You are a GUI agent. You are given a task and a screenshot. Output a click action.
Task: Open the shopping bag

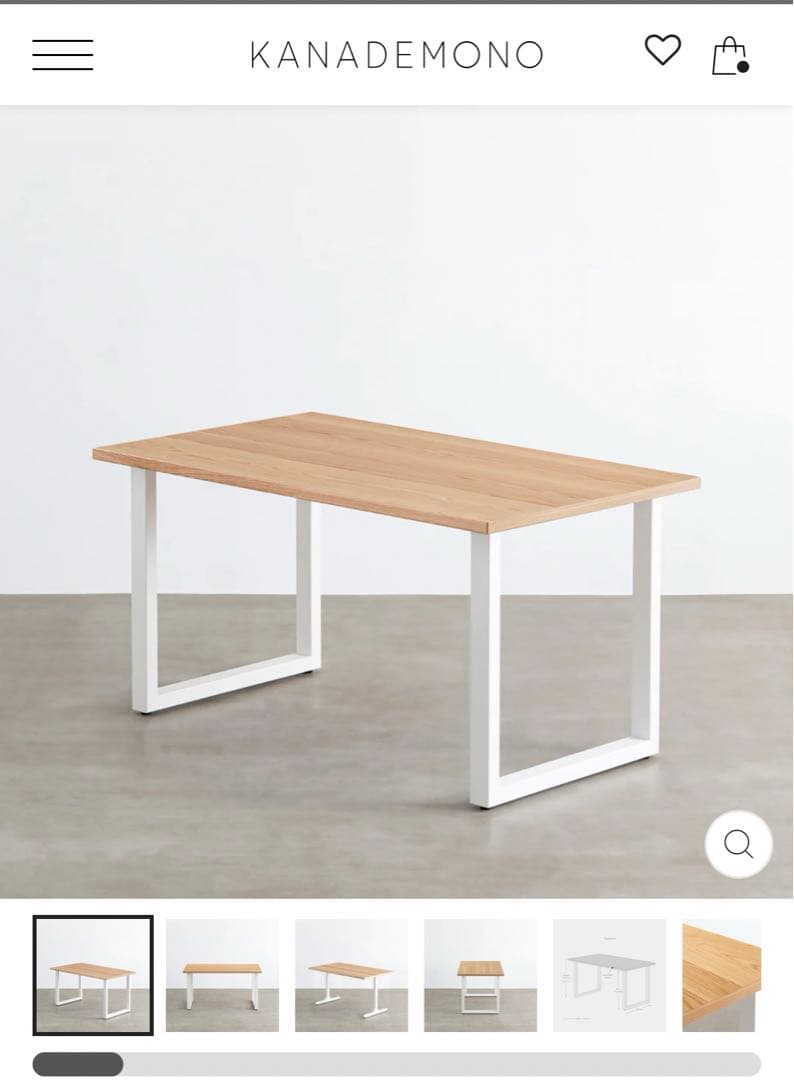click(730, 55)
